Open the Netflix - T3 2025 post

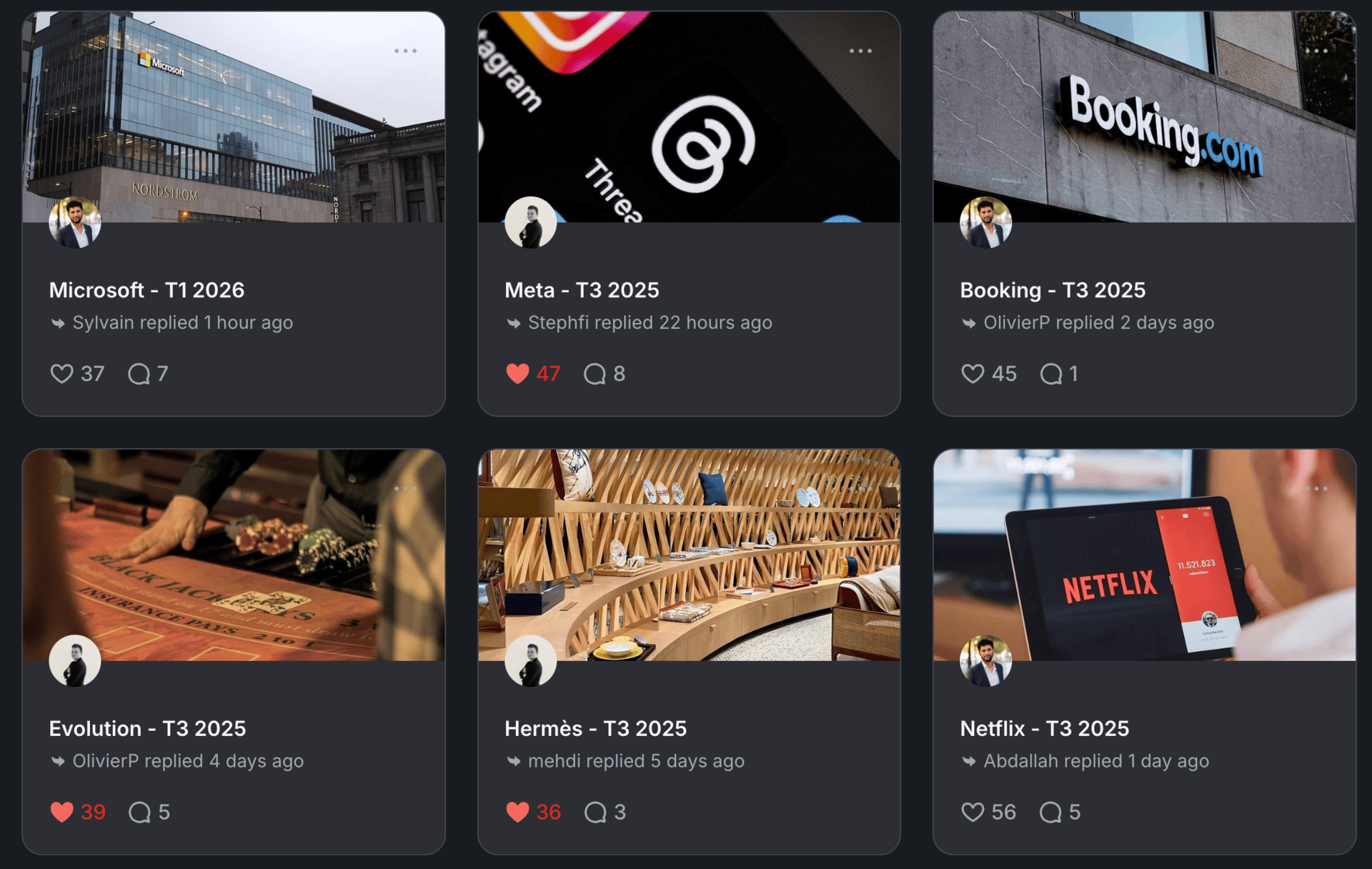(1044, 728)
